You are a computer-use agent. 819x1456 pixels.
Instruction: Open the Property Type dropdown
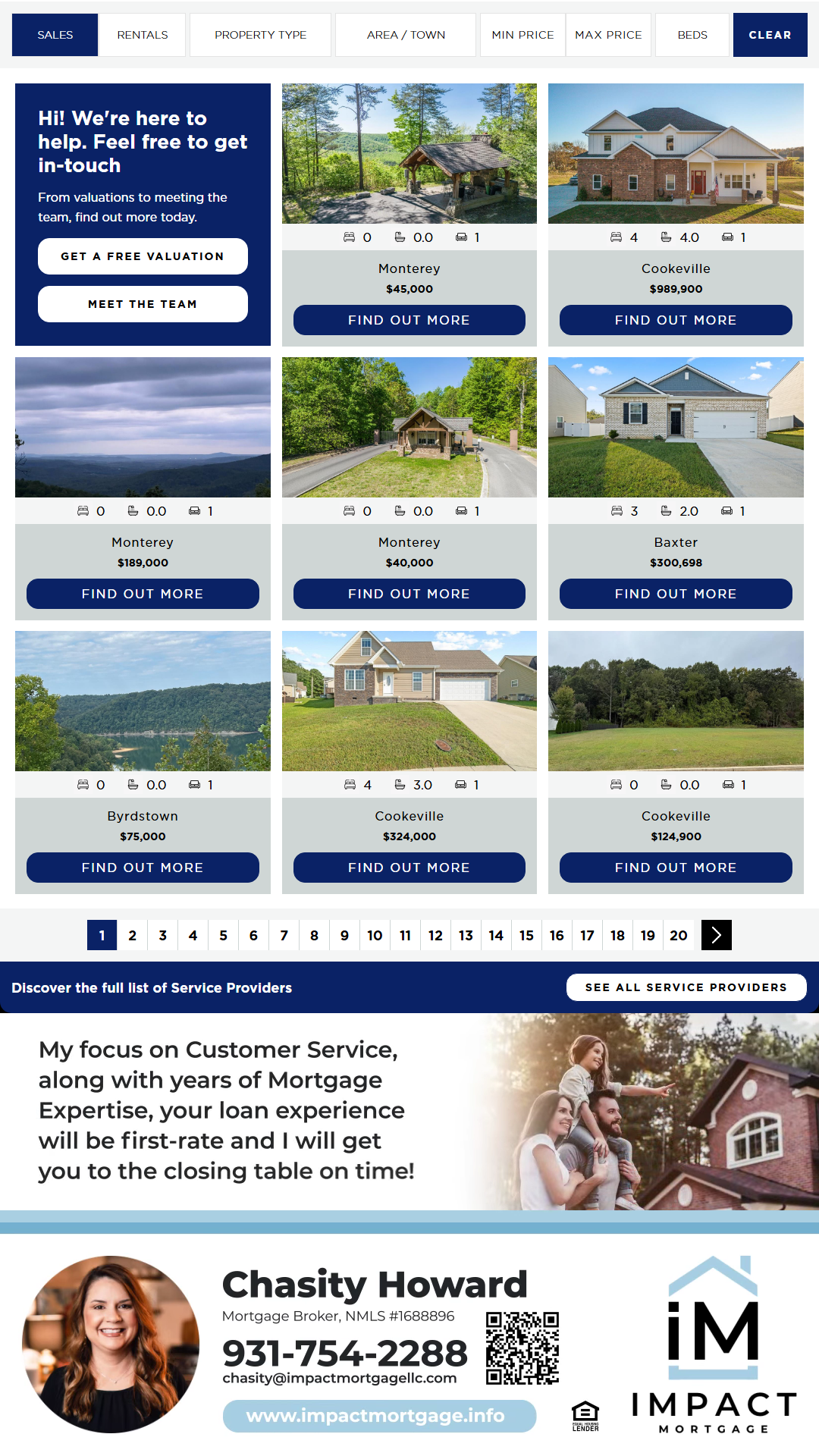pos(260,35)
